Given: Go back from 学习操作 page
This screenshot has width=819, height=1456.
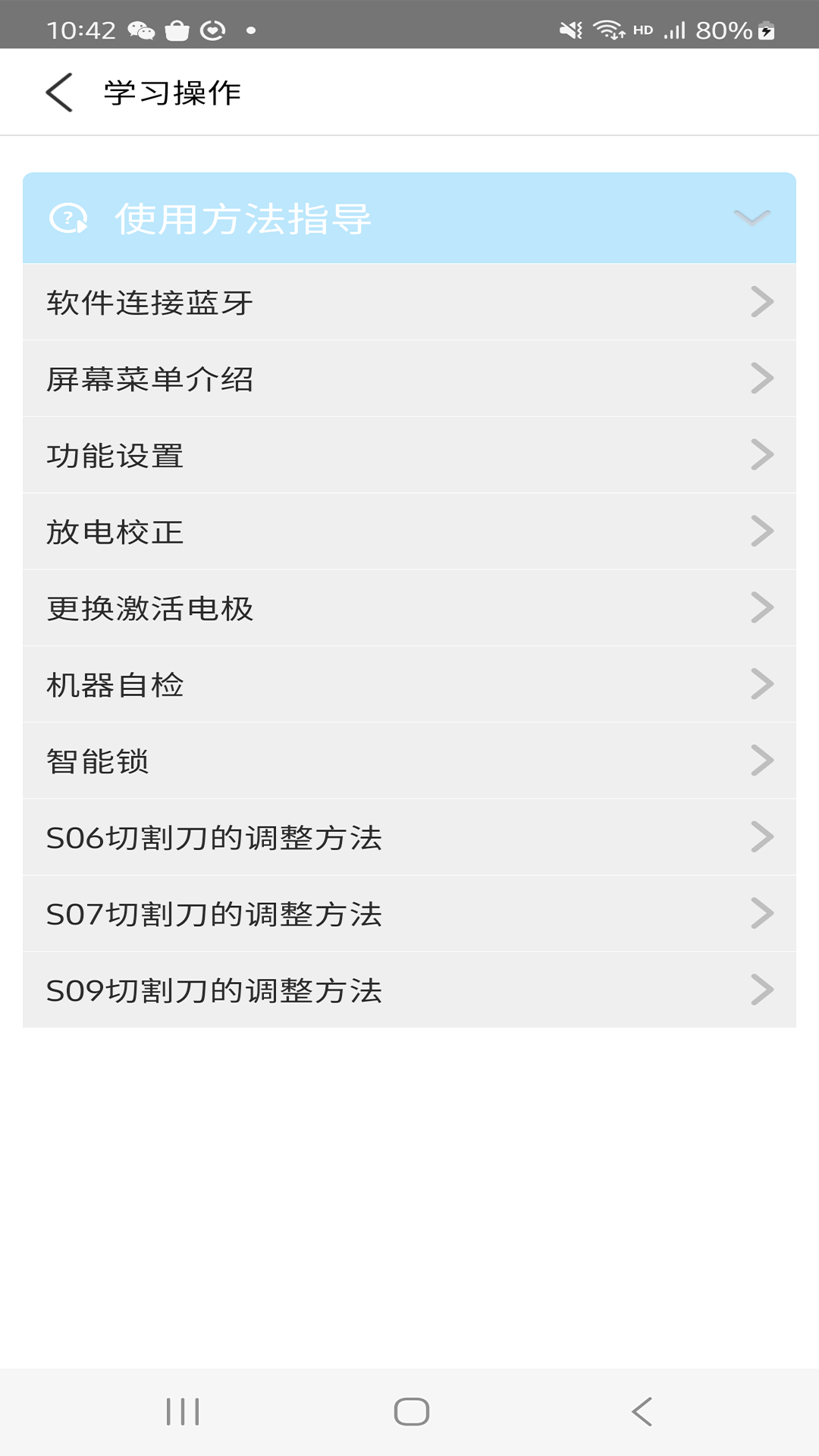Looking at the screenshot, I should coord(59,93).
